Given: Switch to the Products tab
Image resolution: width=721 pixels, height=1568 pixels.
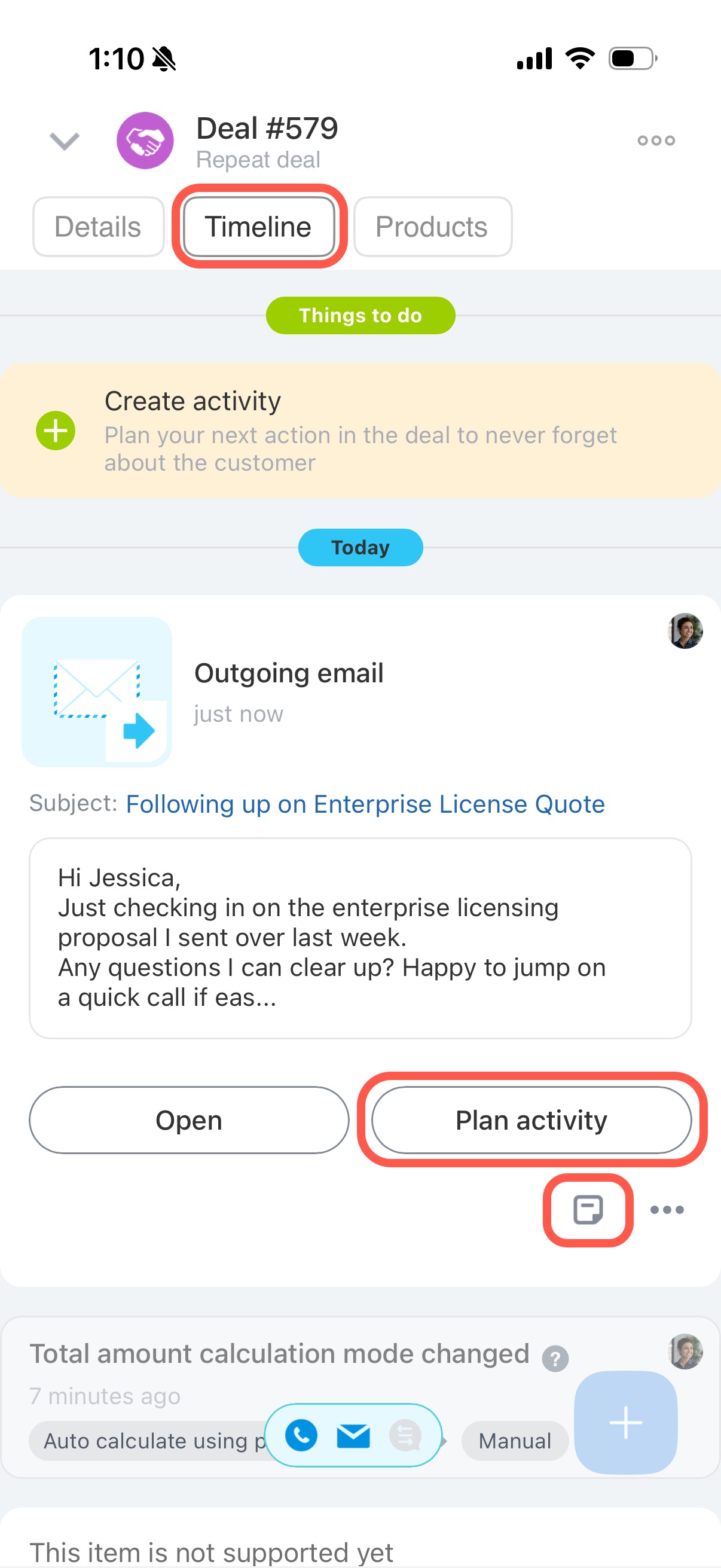Looking at the screenshot, I should coord(432,227).
